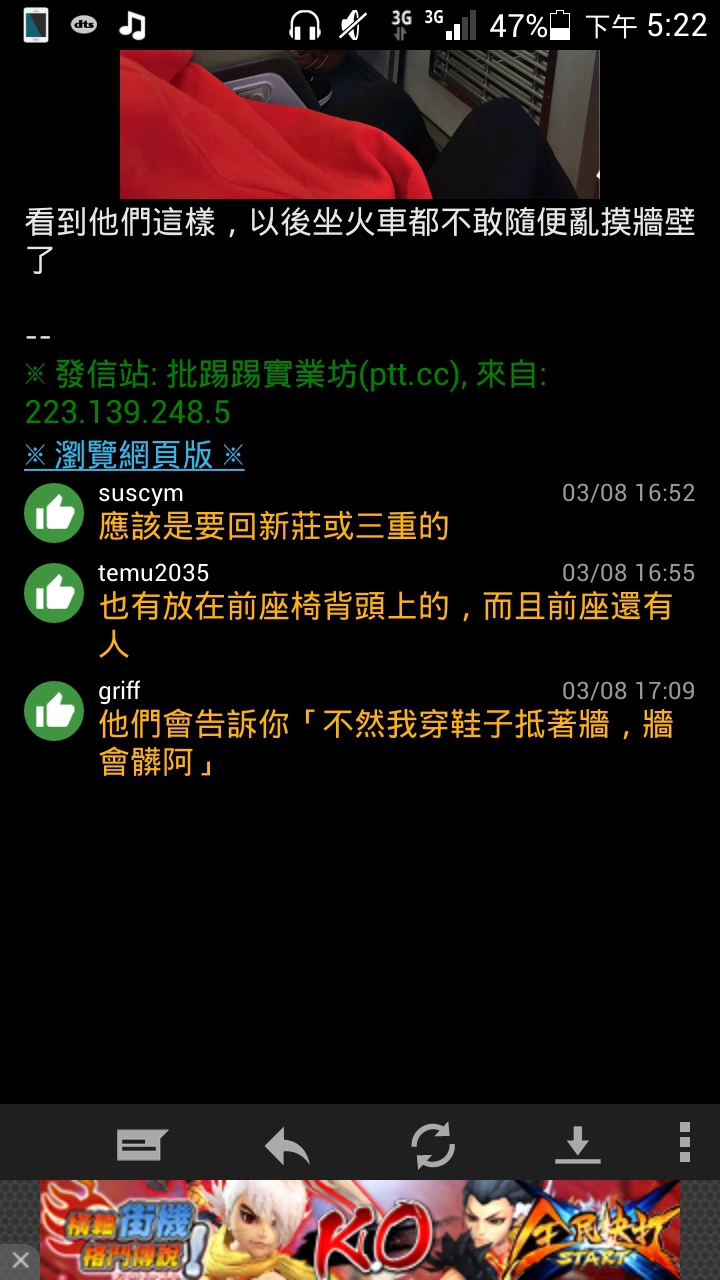
Task: Open the 瀏覽網頁版 web version link
Action: tap(134, 456)
